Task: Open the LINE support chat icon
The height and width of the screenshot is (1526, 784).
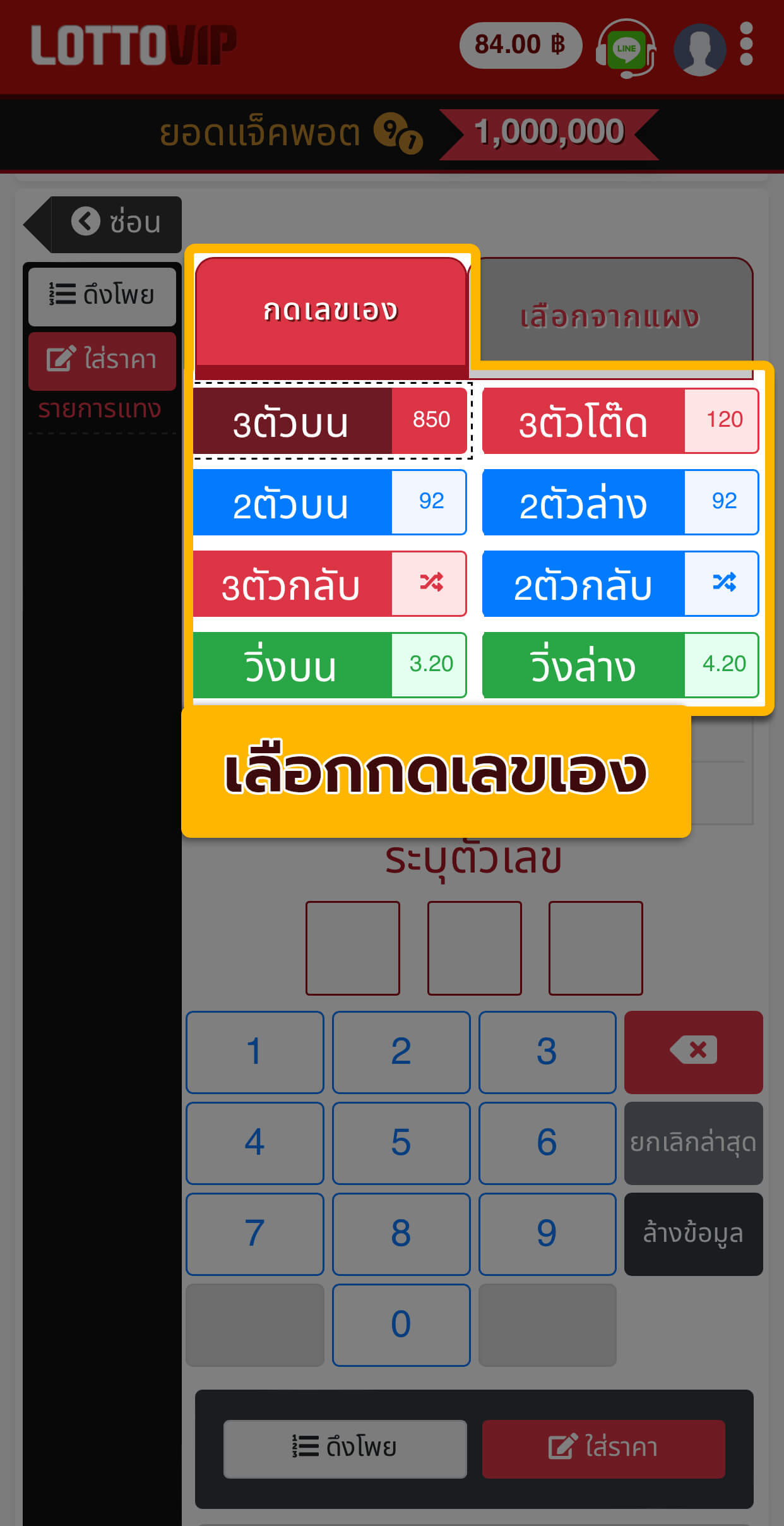Action: [626, 48]
